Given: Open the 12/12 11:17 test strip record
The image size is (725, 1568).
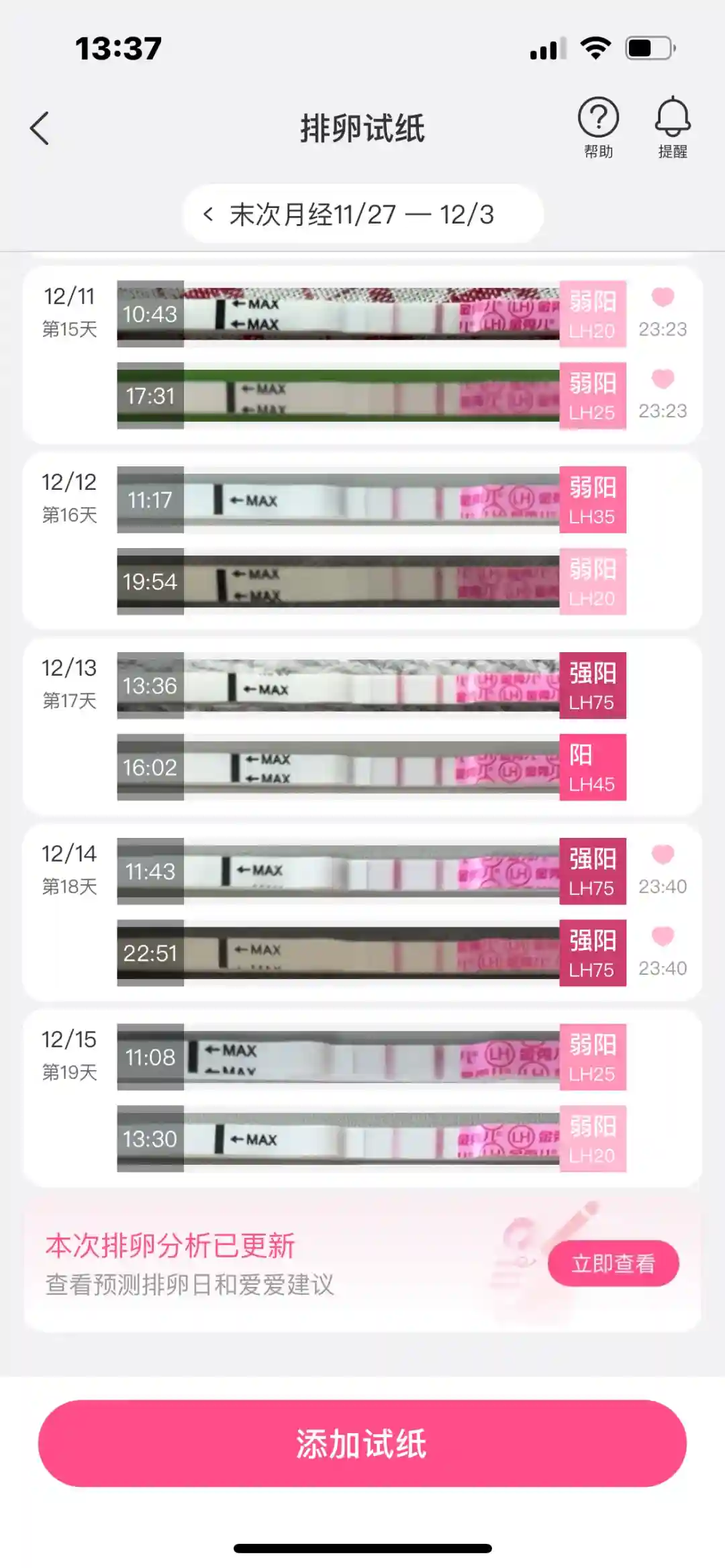Looking at the screenshot, I should 371,500.
